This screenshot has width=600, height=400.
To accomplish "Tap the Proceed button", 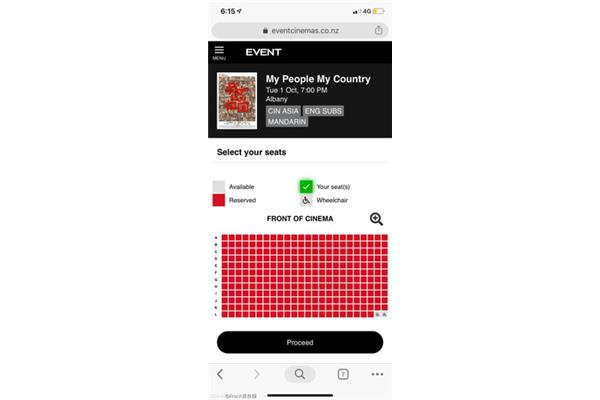I will pyautogui.click(x=300, y=342).
